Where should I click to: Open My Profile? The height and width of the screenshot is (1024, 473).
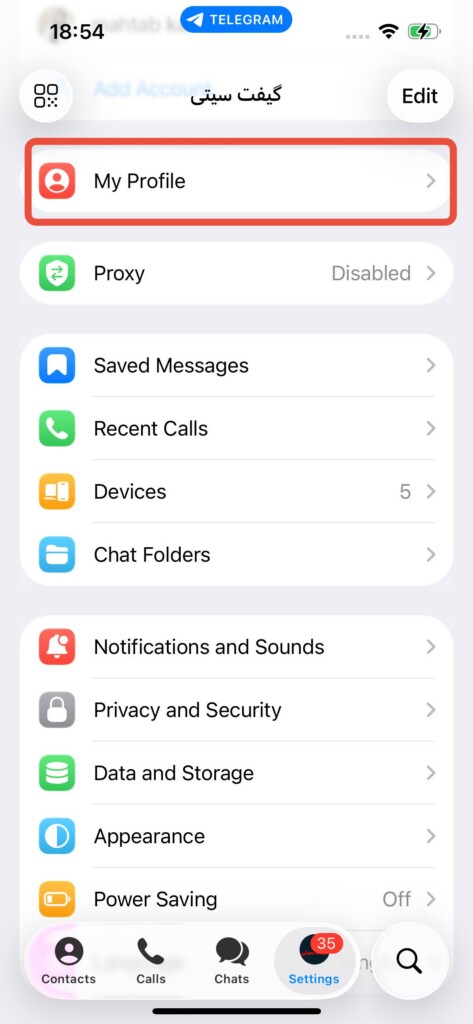[x=236, y=181]
